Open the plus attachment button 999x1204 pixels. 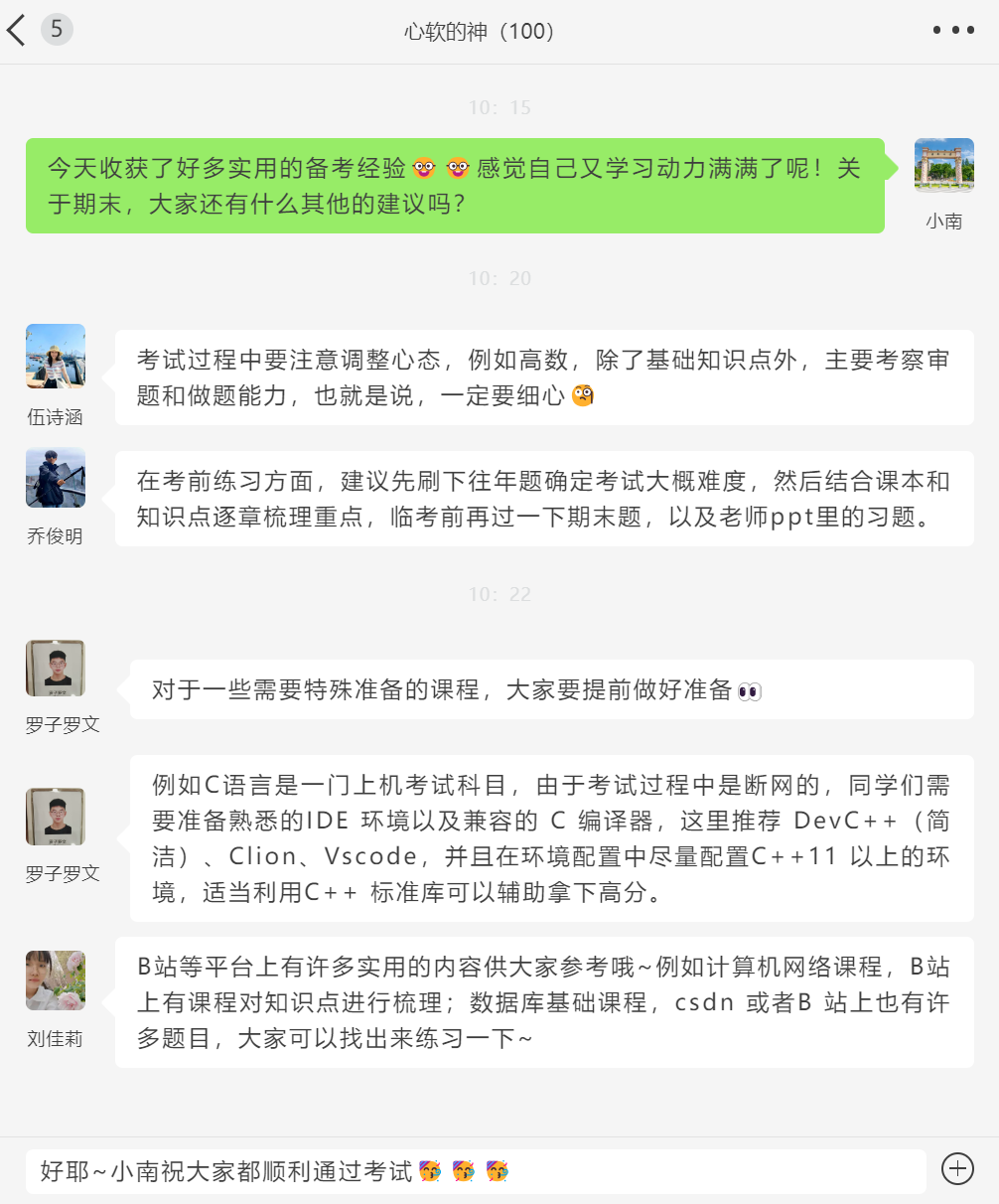coord(957,1169)
